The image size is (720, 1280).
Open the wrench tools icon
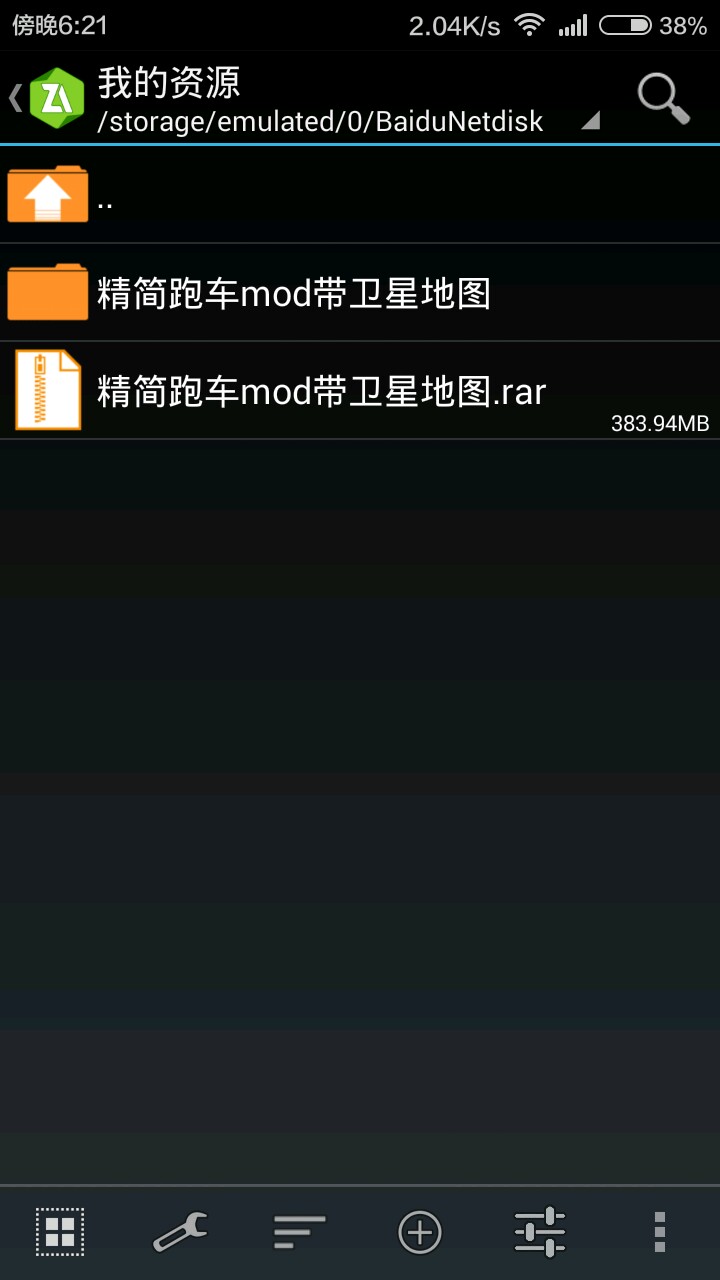(x=180, y=1232)
